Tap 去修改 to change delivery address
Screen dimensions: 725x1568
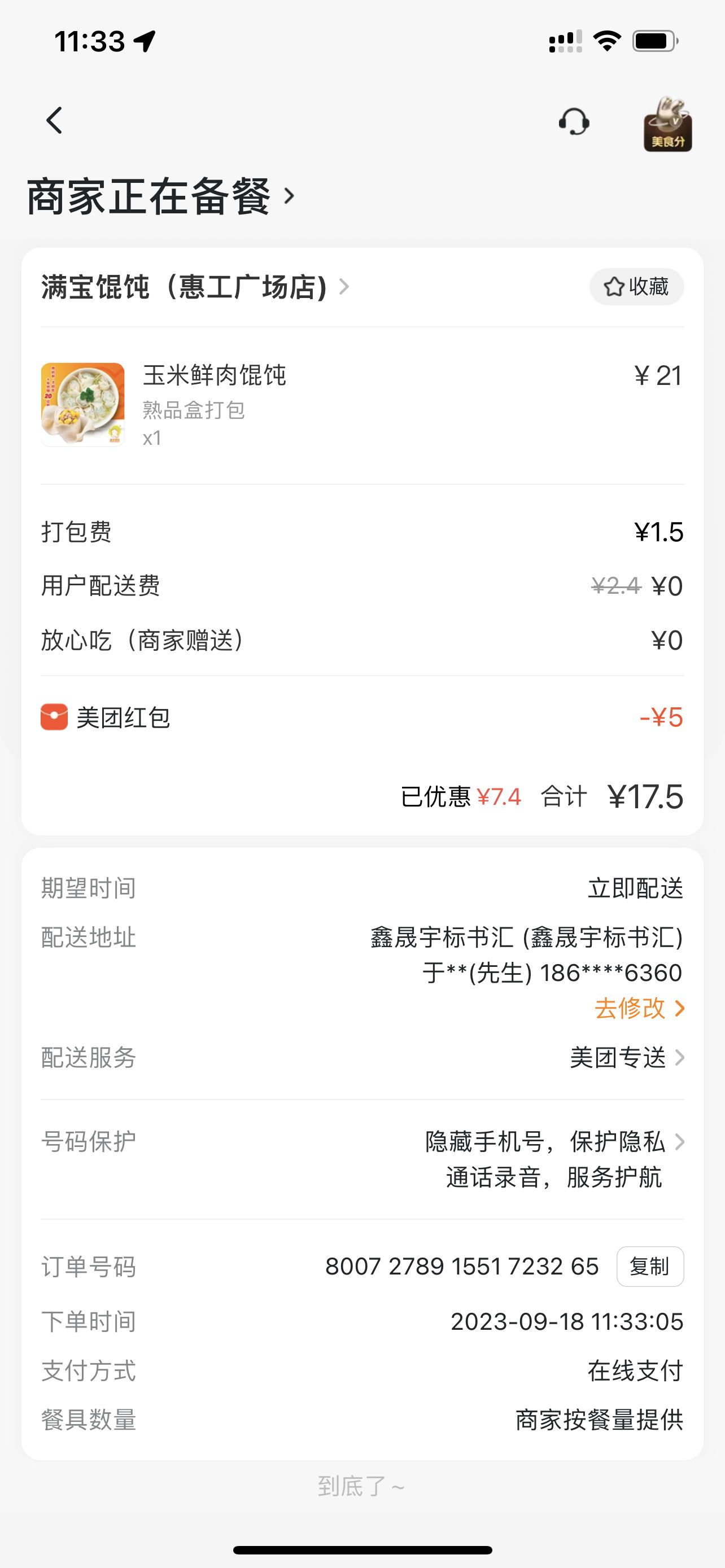pyautogui.click(x=639, y=1009)
